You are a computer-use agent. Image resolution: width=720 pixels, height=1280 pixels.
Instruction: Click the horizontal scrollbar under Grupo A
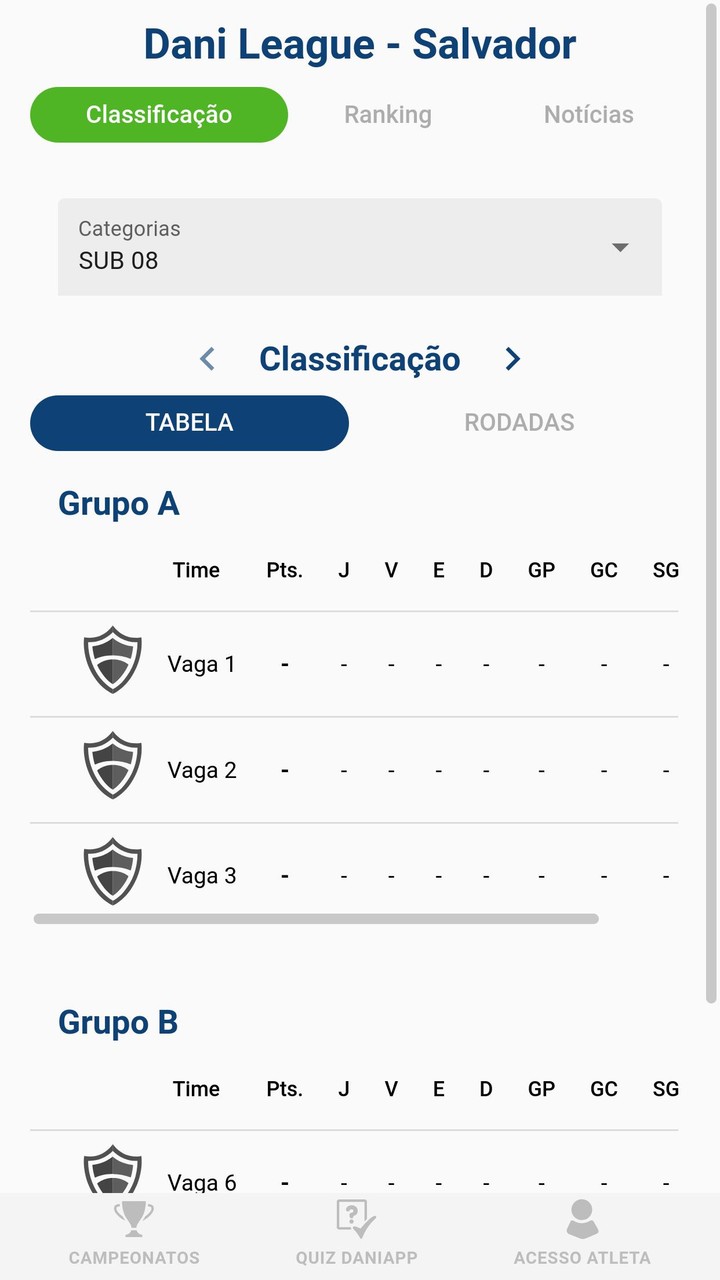[315, 917]
